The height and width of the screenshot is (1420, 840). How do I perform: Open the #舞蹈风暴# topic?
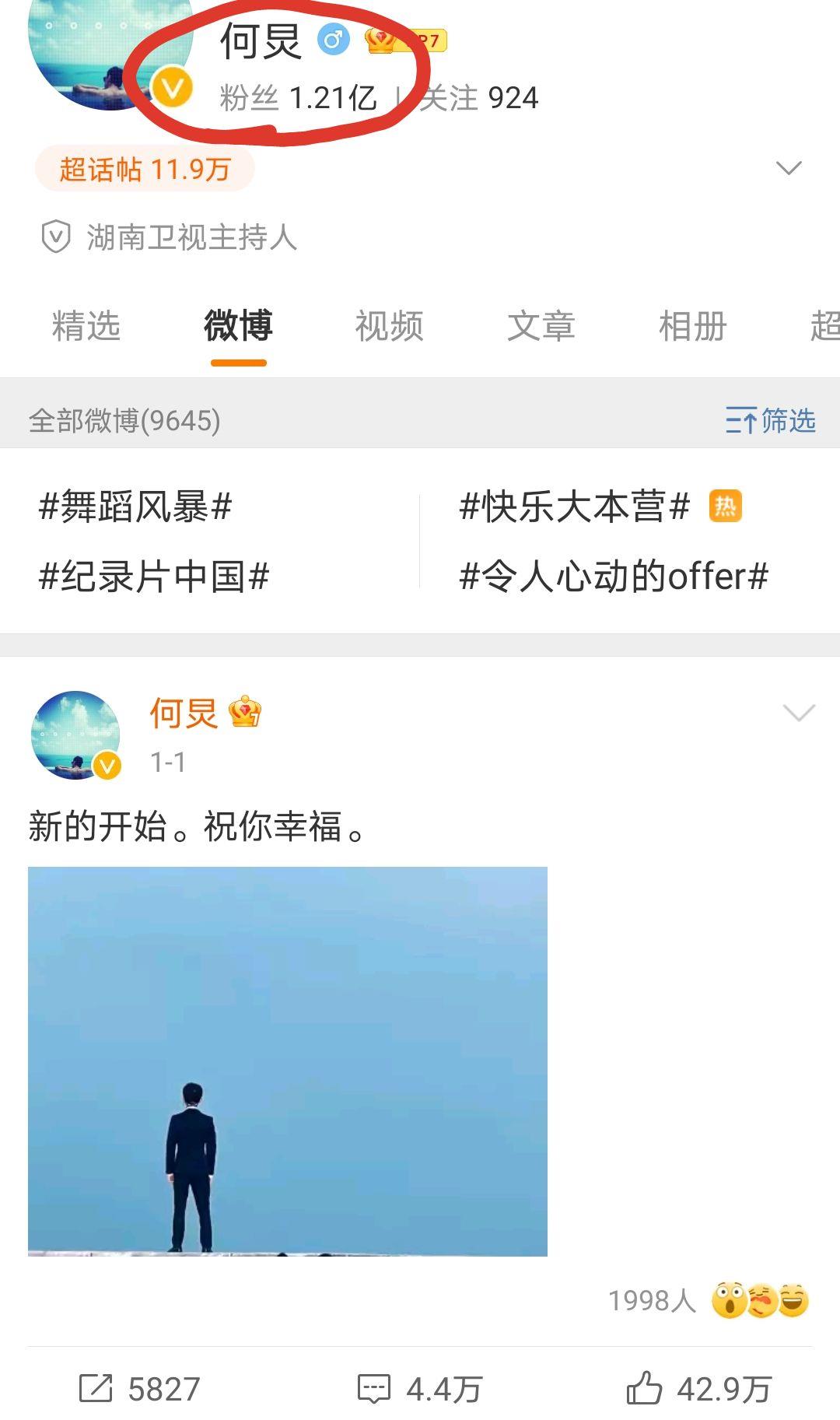pyautogui.click(x=135, y=507)
